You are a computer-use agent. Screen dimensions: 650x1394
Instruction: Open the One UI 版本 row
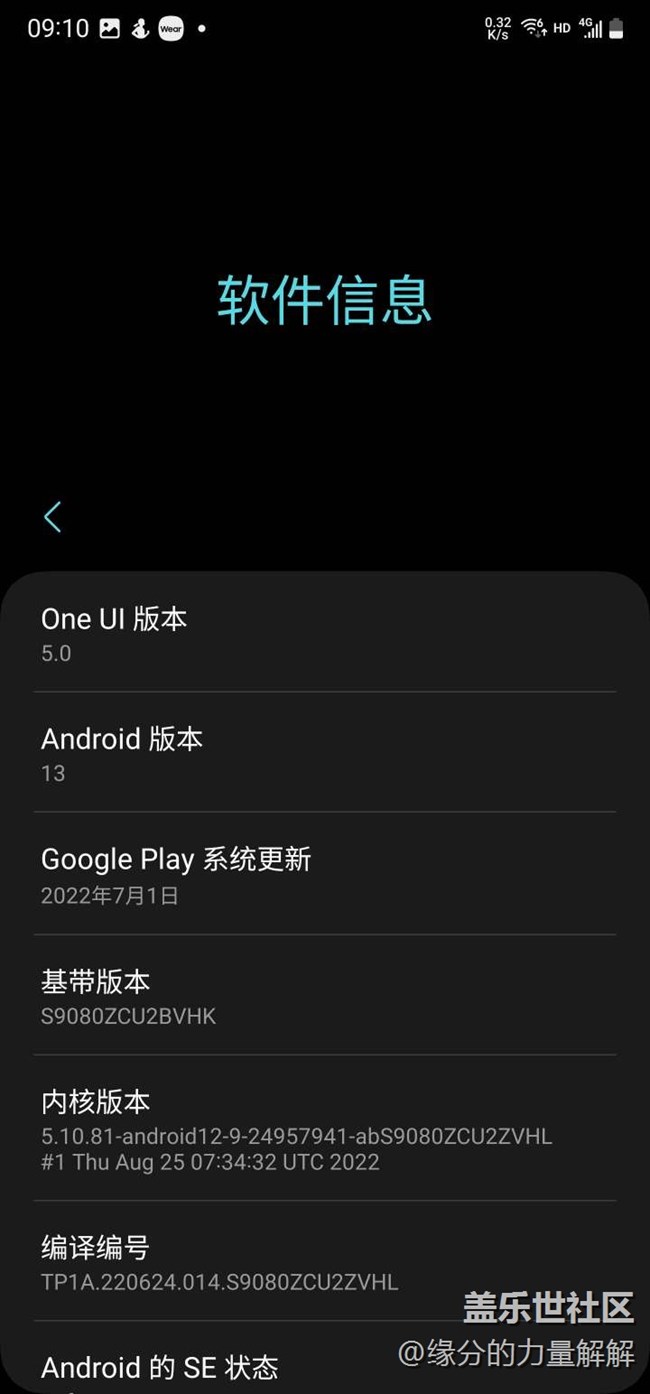[324, 634]
